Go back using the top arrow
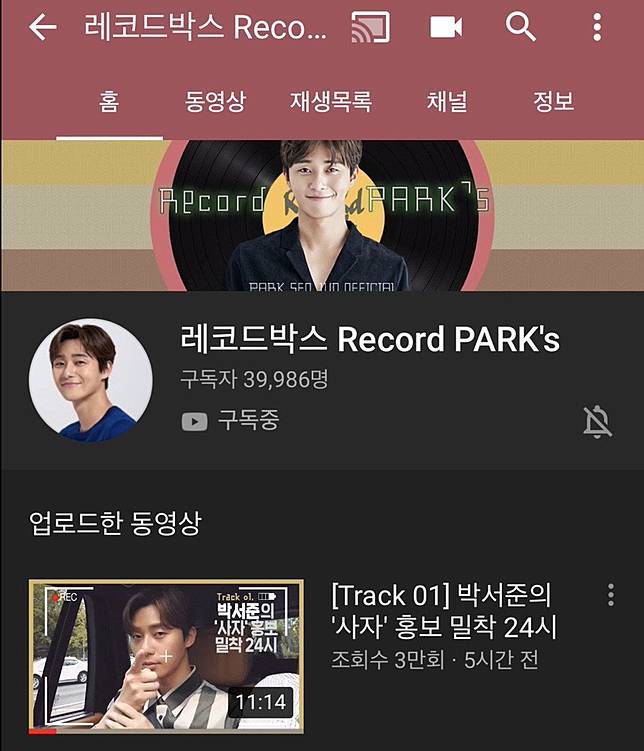Image resolution: width=644 pixels, height=751 pixels. [x=43, y=28]
